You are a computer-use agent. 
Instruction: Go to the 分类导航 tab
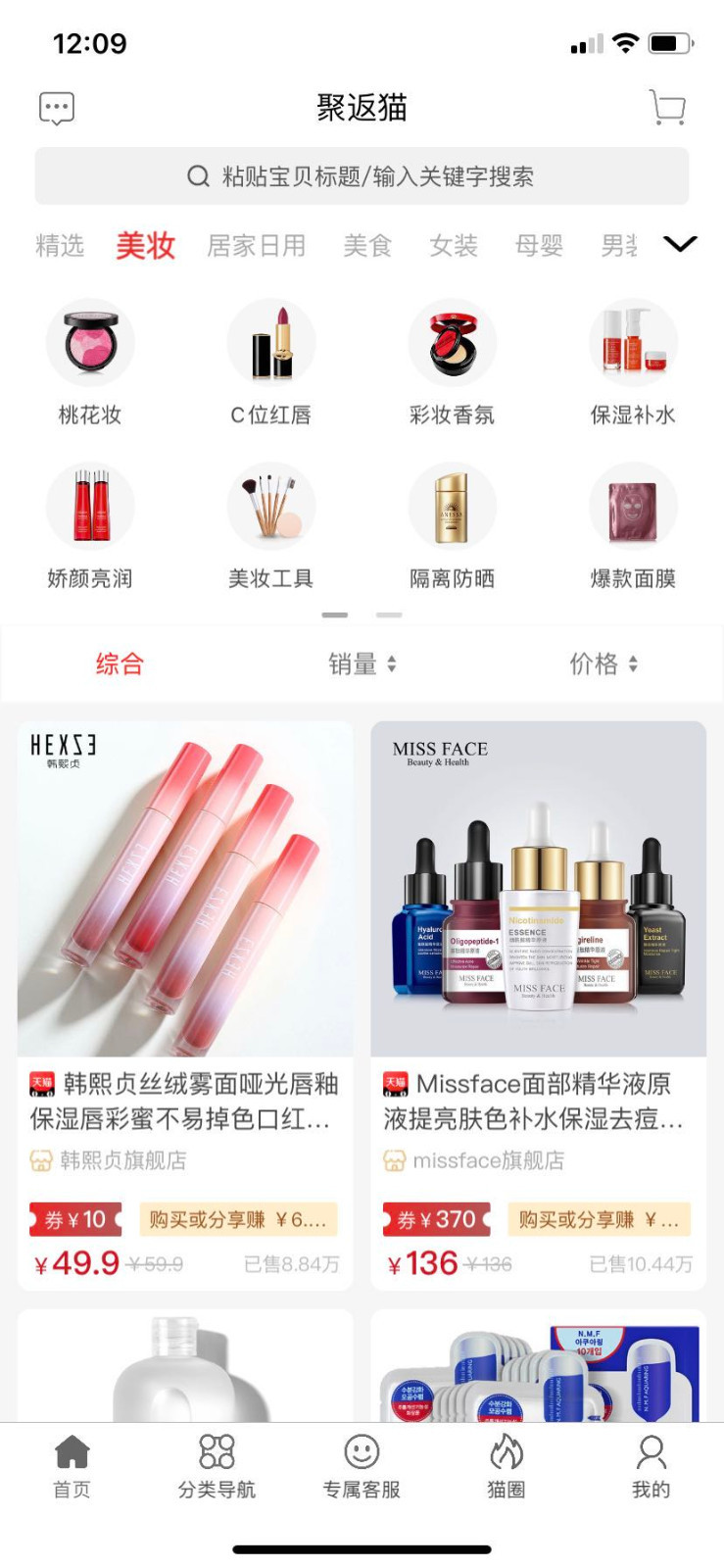[x=217, y=1466]
